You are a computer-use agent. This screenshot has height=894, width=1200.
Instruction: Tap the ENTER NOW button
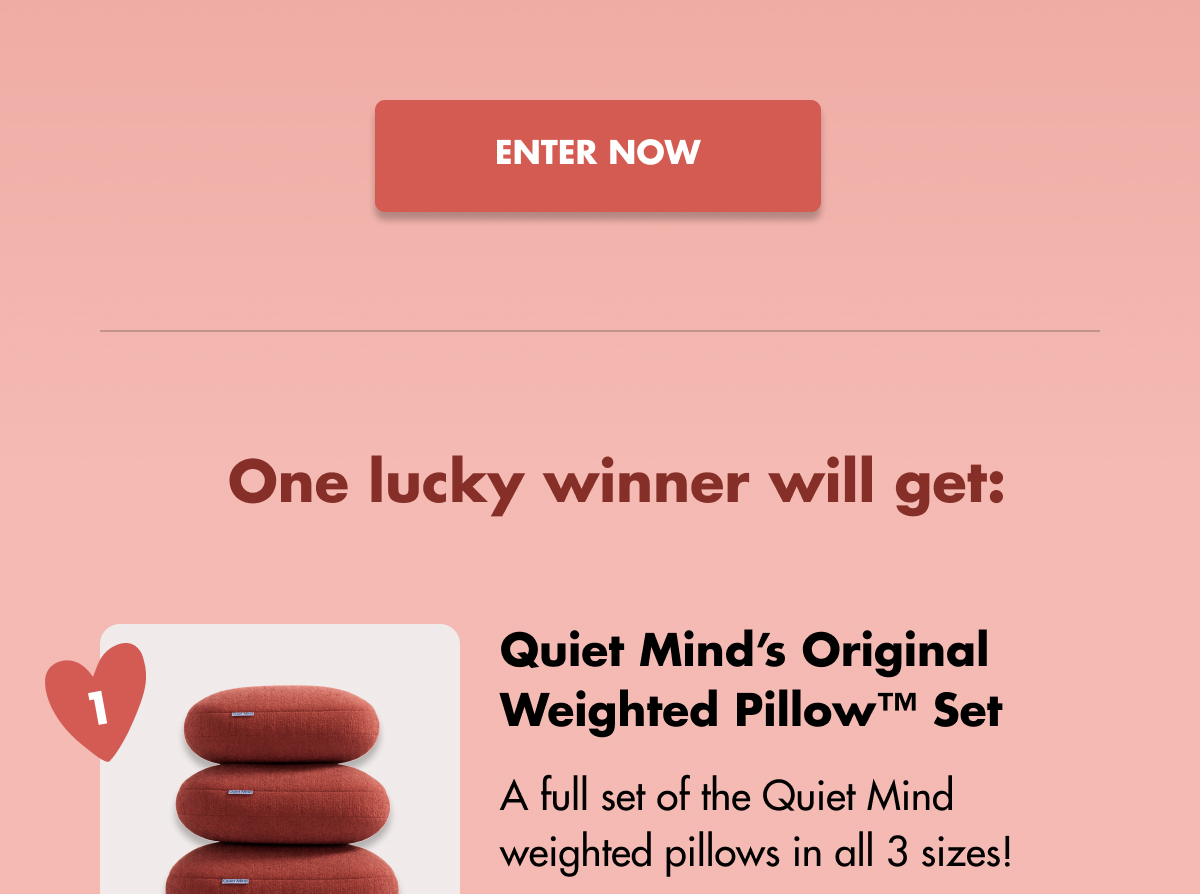point(597,155)
